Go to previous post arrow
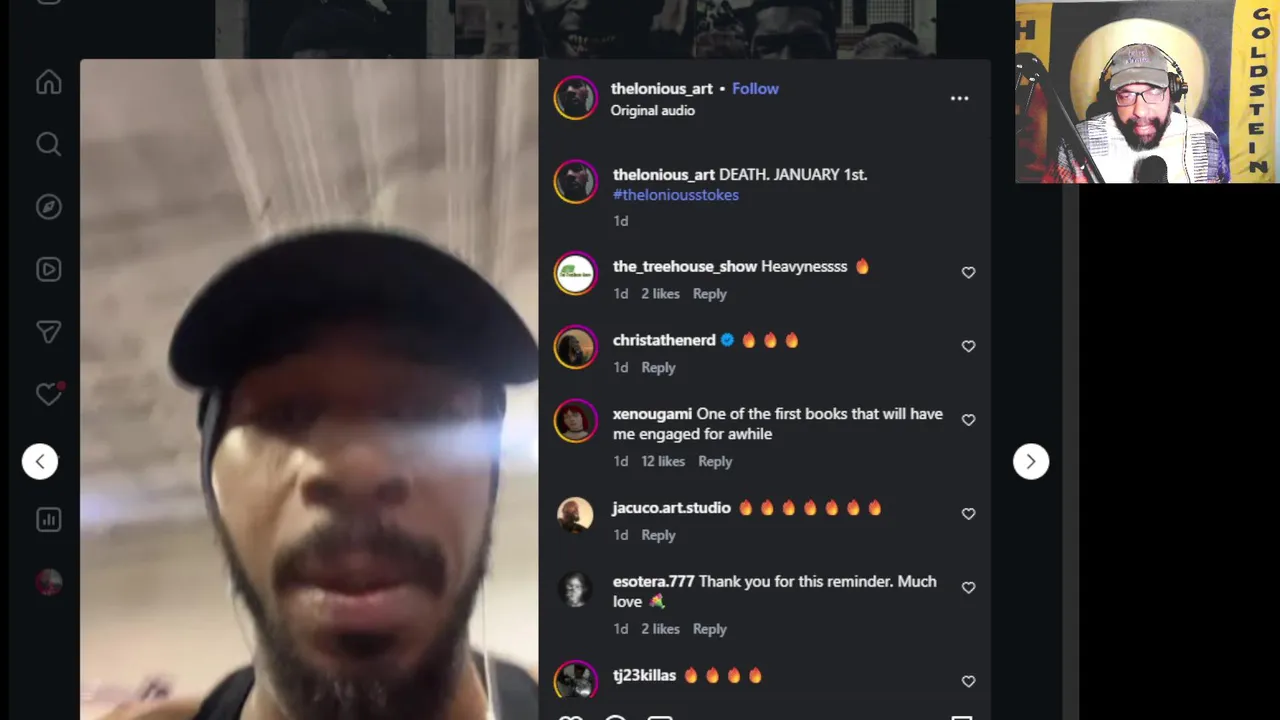Screen dimensions: 1280x720 point(40,461)
